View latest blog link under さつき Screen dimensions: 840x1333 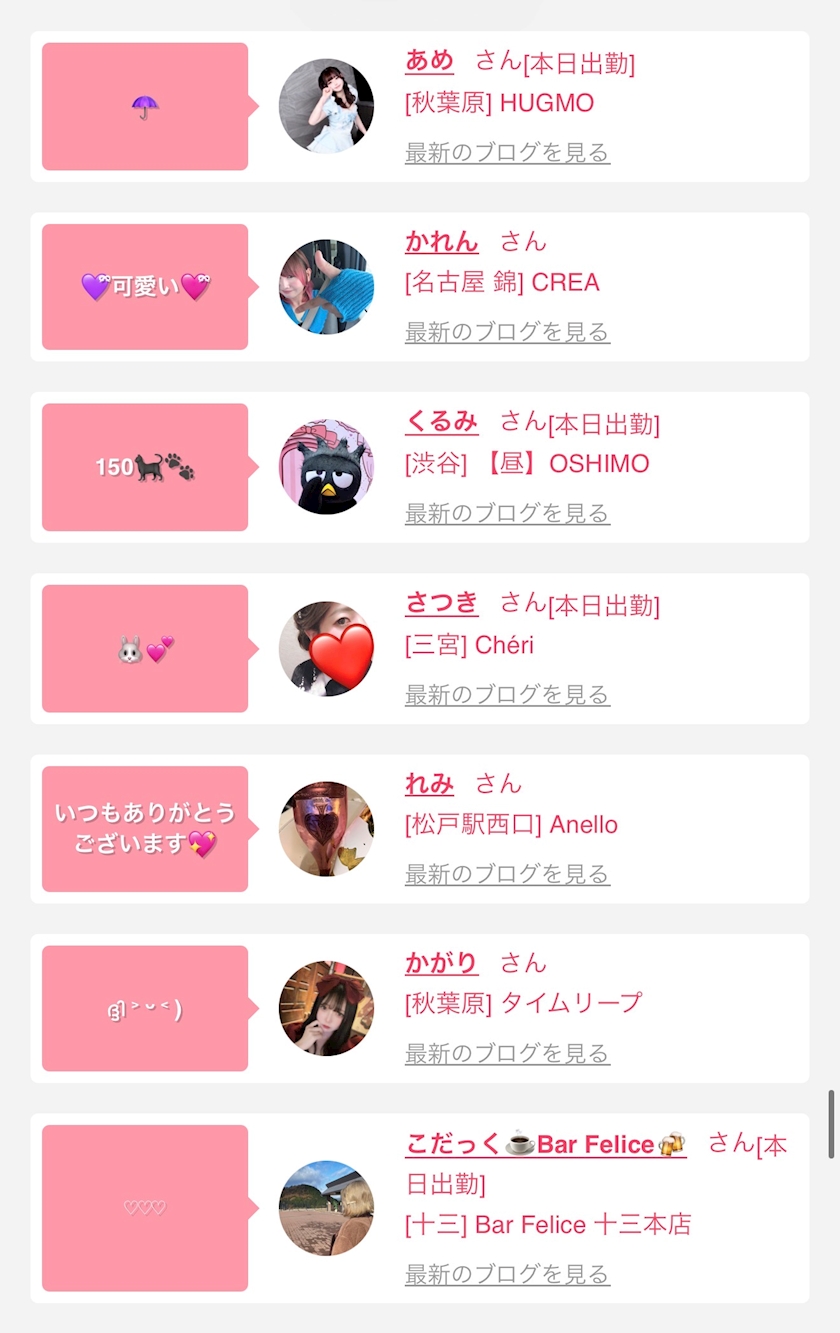[507, 695]
